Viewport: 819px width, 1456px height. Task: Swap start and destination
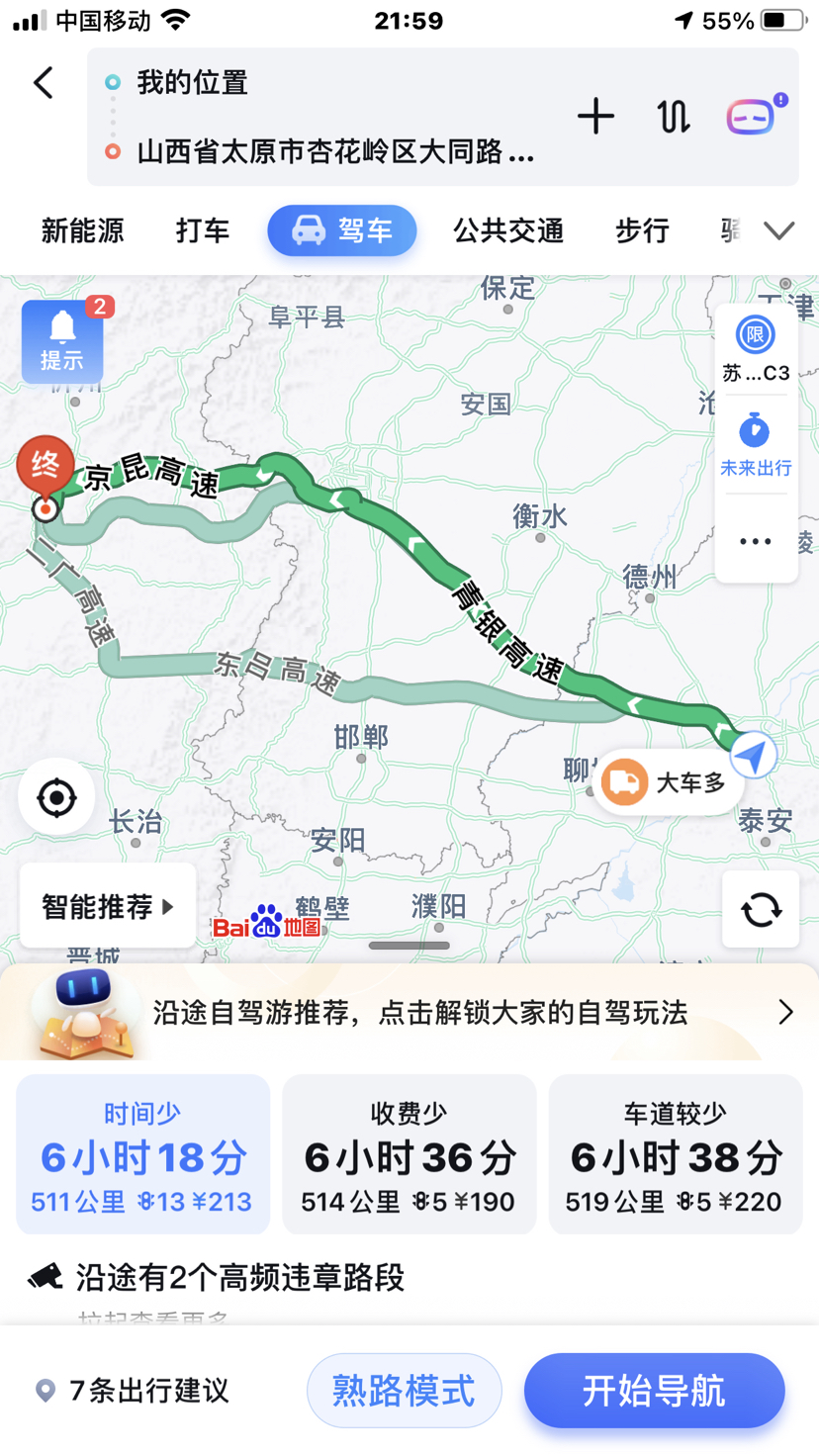674,117
